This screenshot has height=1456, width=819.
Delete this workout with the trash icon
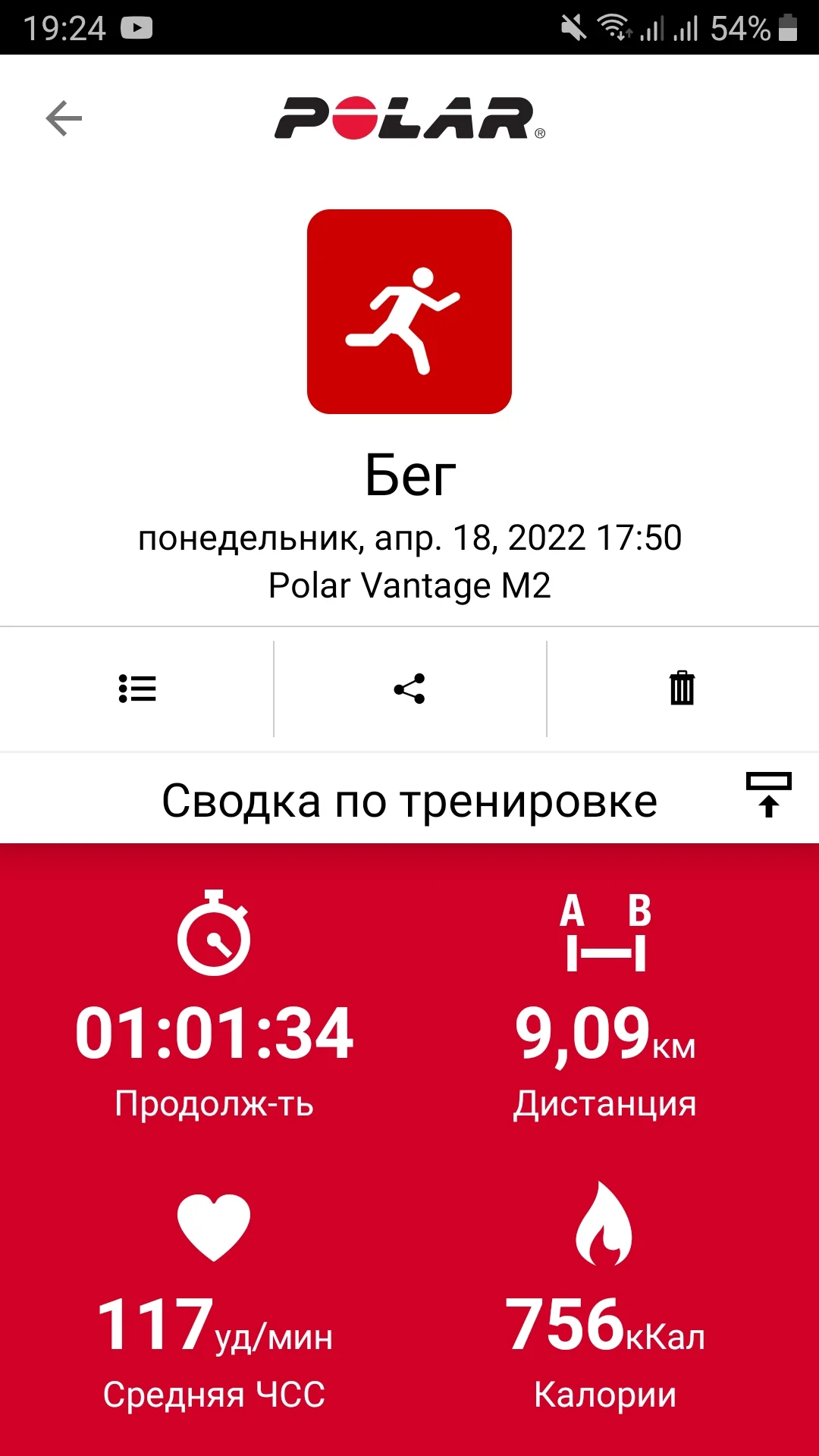point(682,689)
